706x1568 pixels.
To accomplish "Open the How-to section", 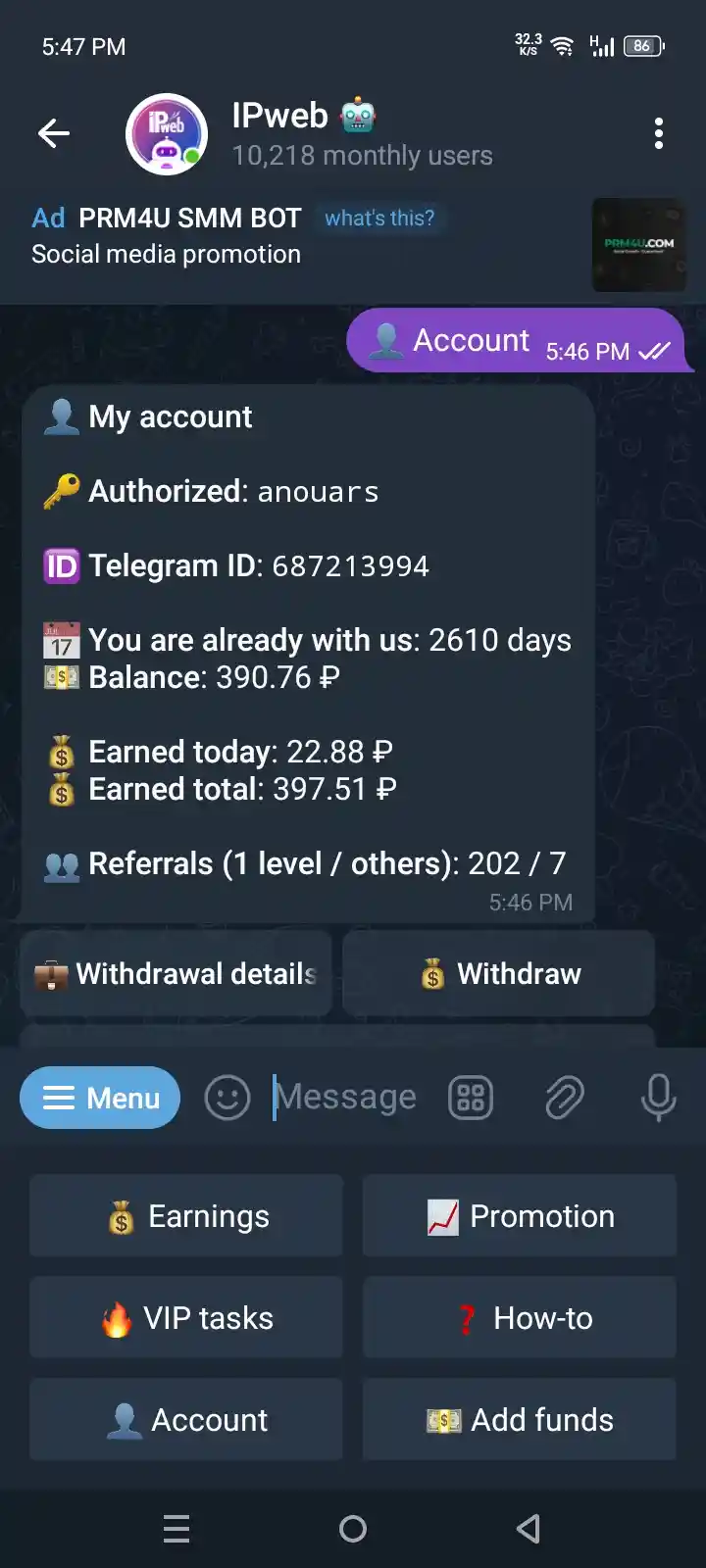I will point(520,1318).
